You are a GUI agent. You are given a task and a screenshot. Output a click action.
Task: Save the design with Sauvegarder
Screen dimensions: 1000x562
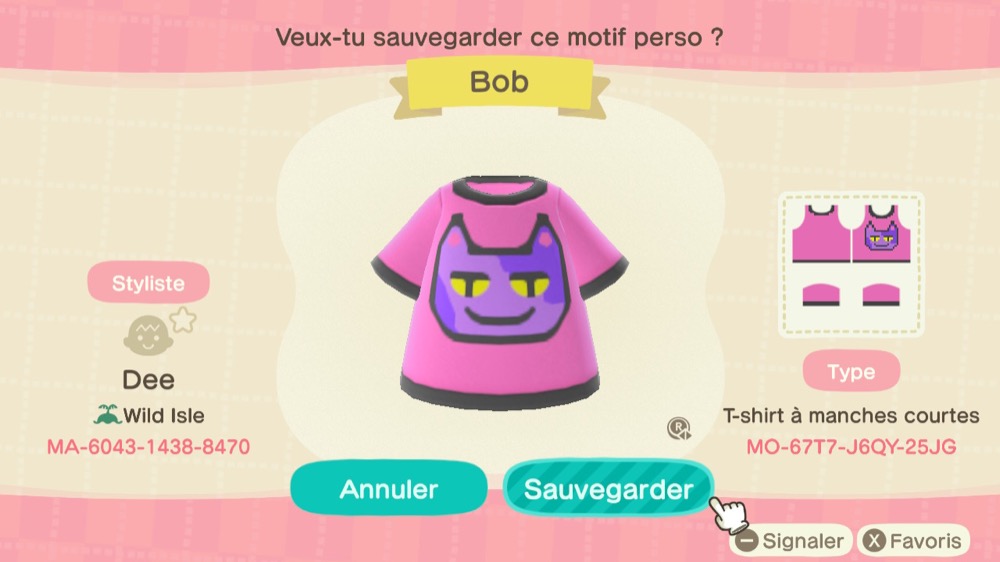(x=608, y=489)
